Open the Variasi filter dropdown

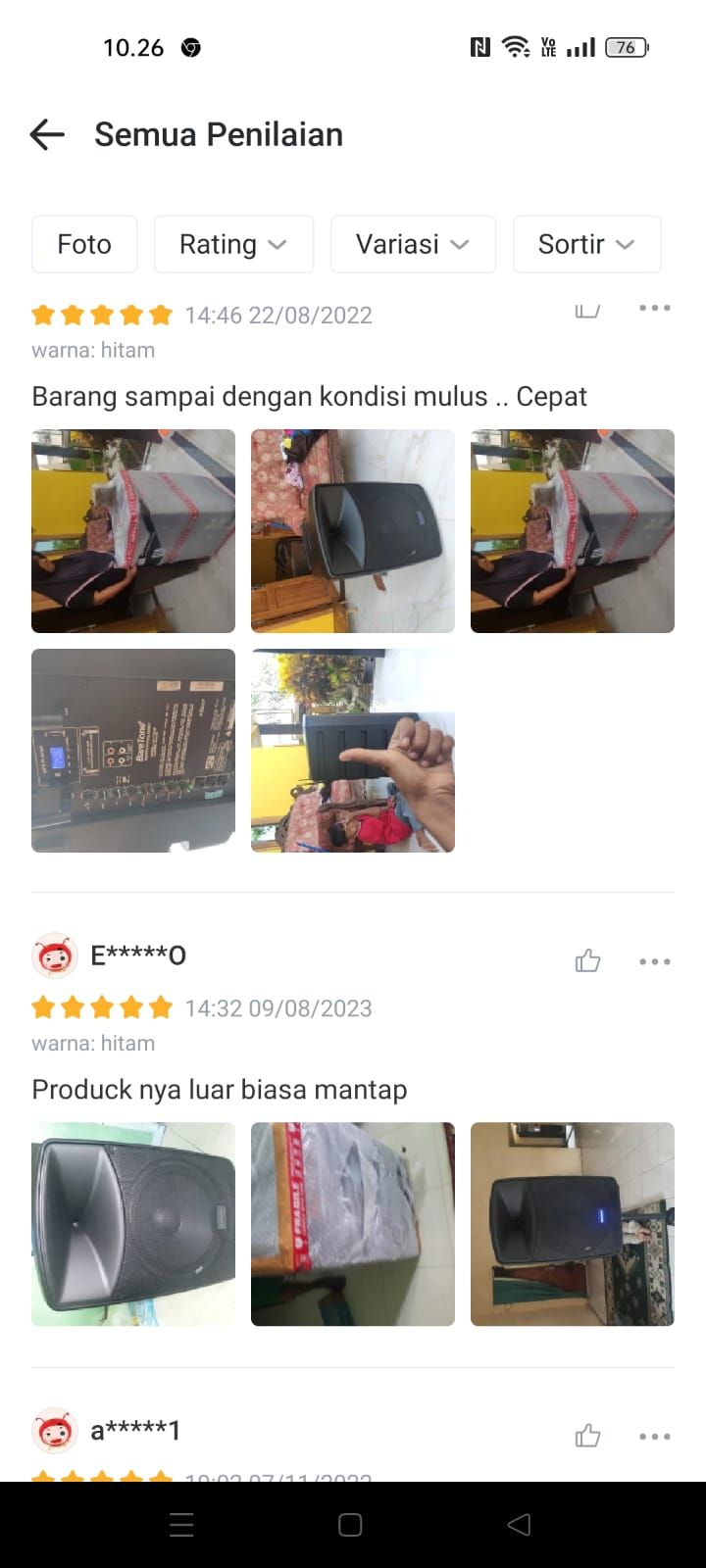pyautogui.click(x=413, y=244)
